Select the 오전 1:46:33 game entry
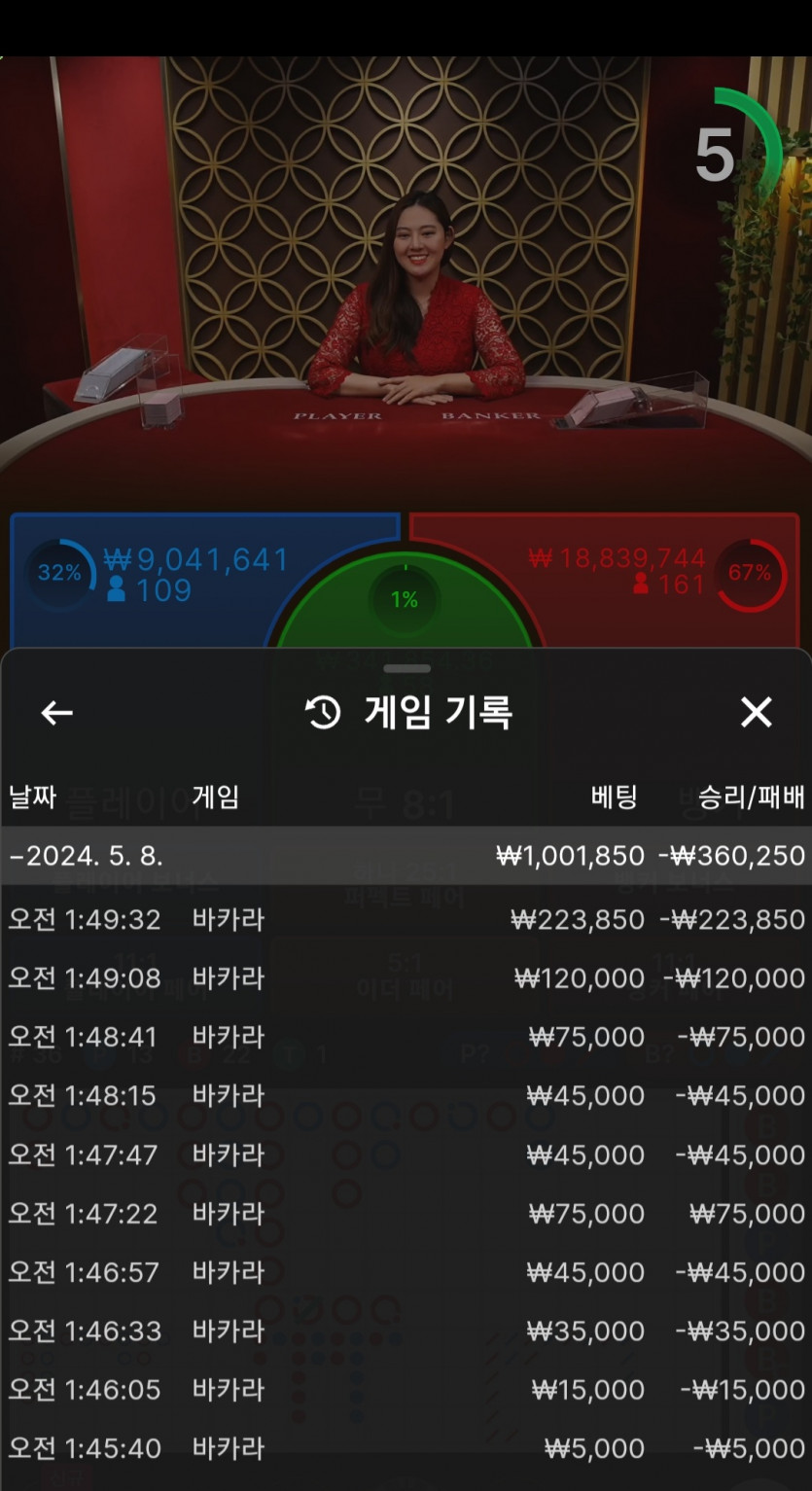Viewport: 812px width, 1491px height. click(x=406, y=1331)
